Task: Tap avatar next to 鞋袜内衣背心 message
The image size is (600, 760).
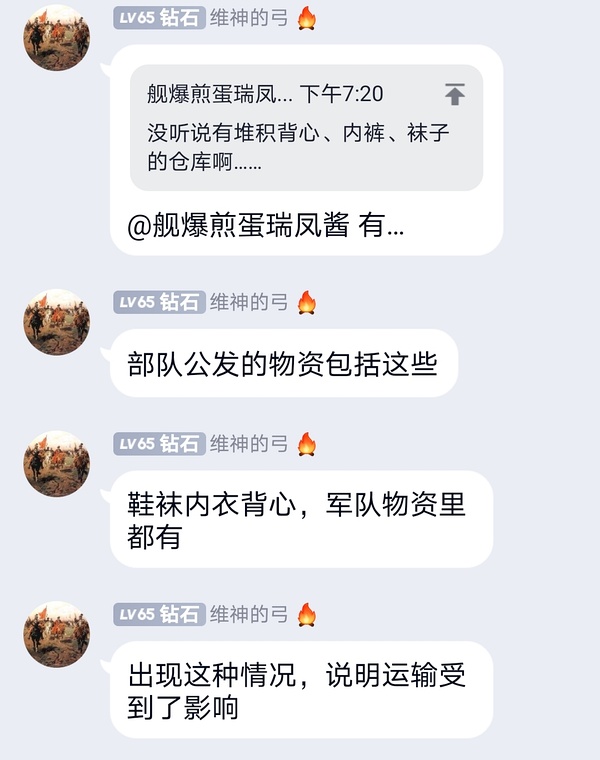Action: [x=57, y=464]
